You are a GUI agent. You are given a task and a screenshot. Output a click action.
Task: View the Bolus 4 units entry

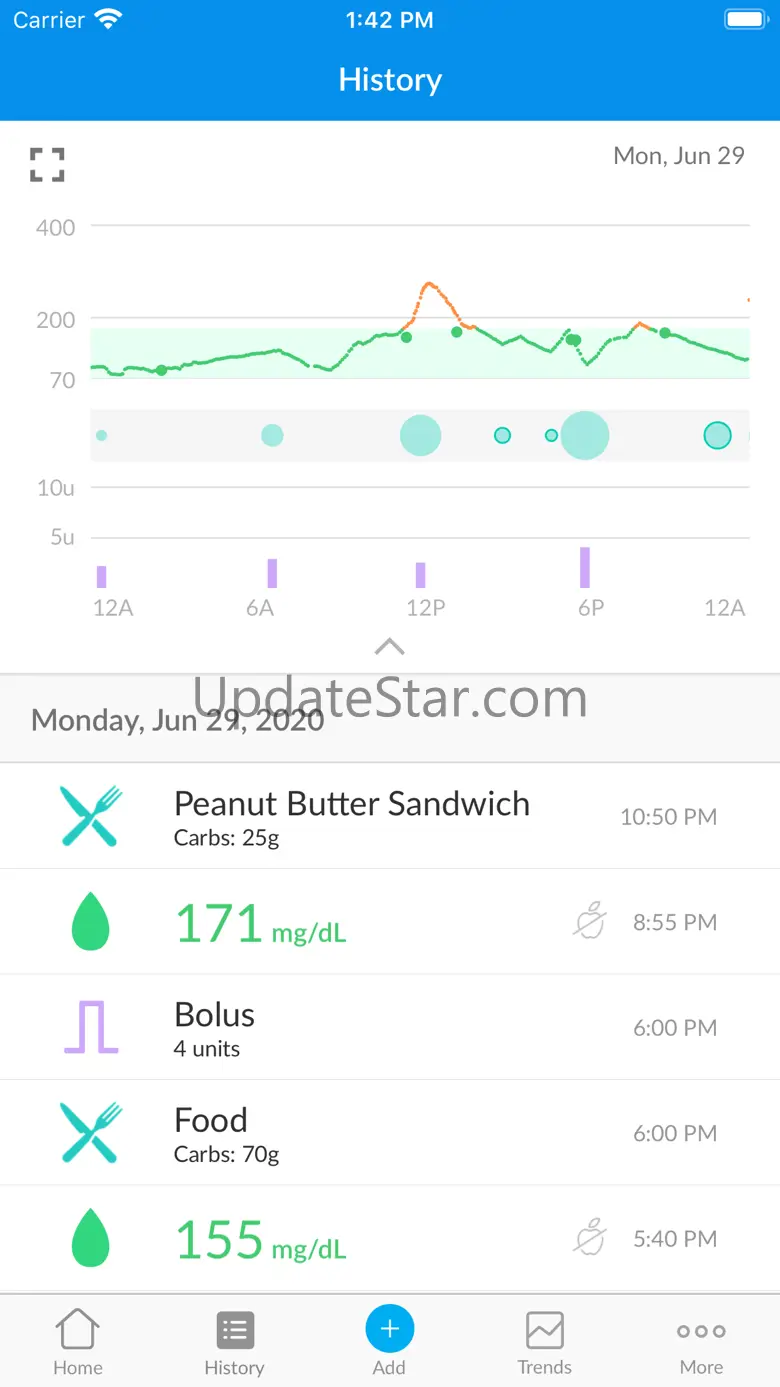tap(390, 1027)
